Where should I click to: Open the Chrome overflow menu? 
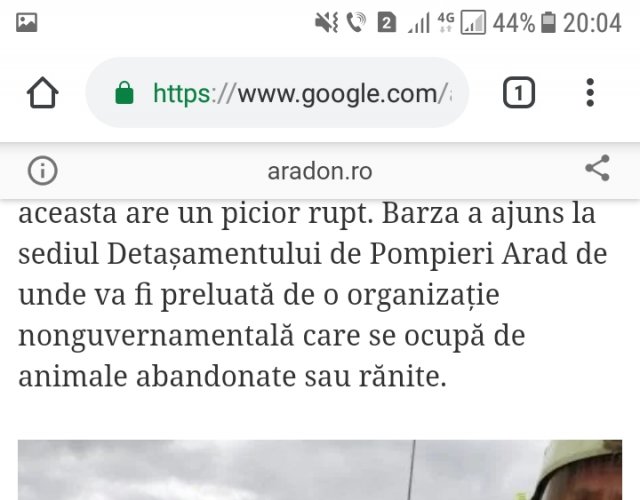[x=590, y=93]
